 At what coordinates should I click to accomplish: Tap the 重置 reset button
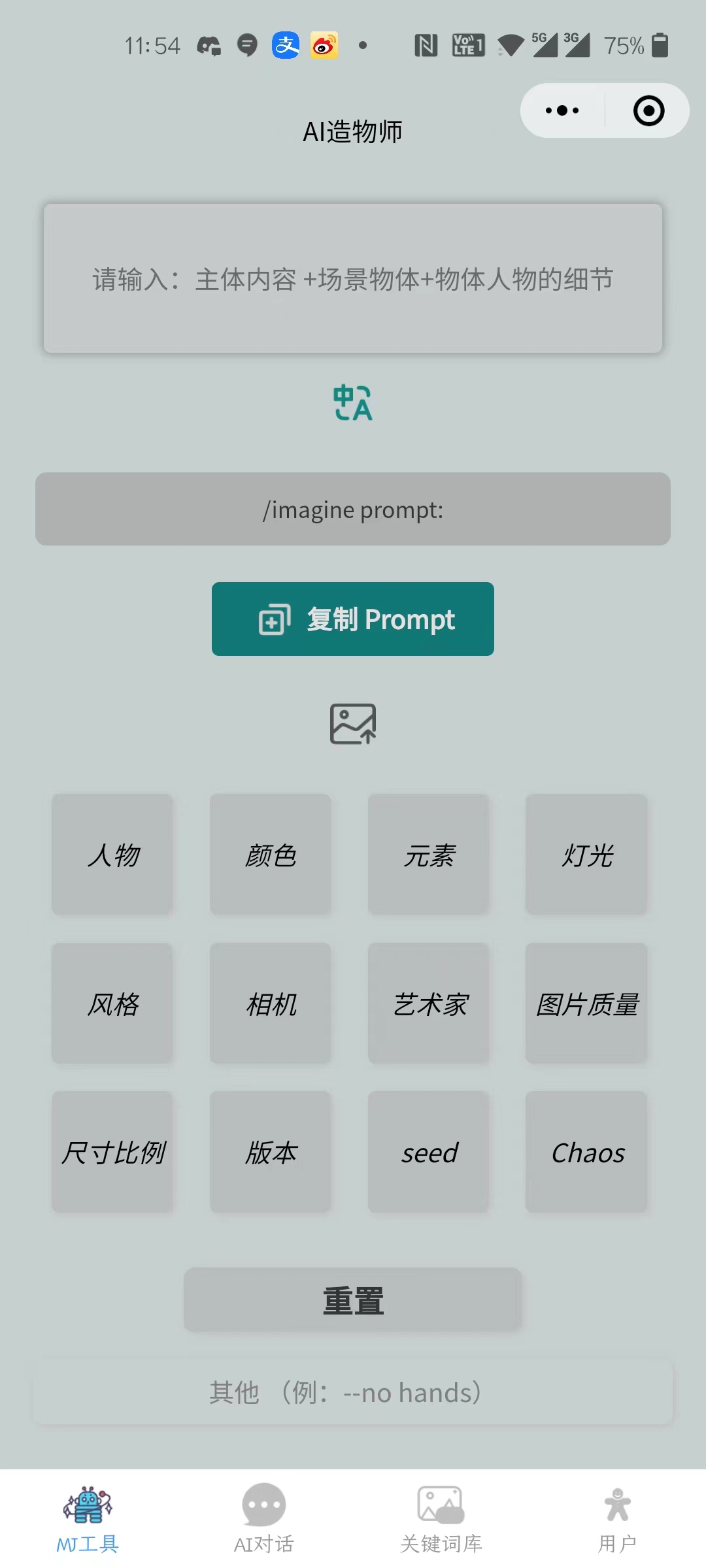tap(353, 1300)
